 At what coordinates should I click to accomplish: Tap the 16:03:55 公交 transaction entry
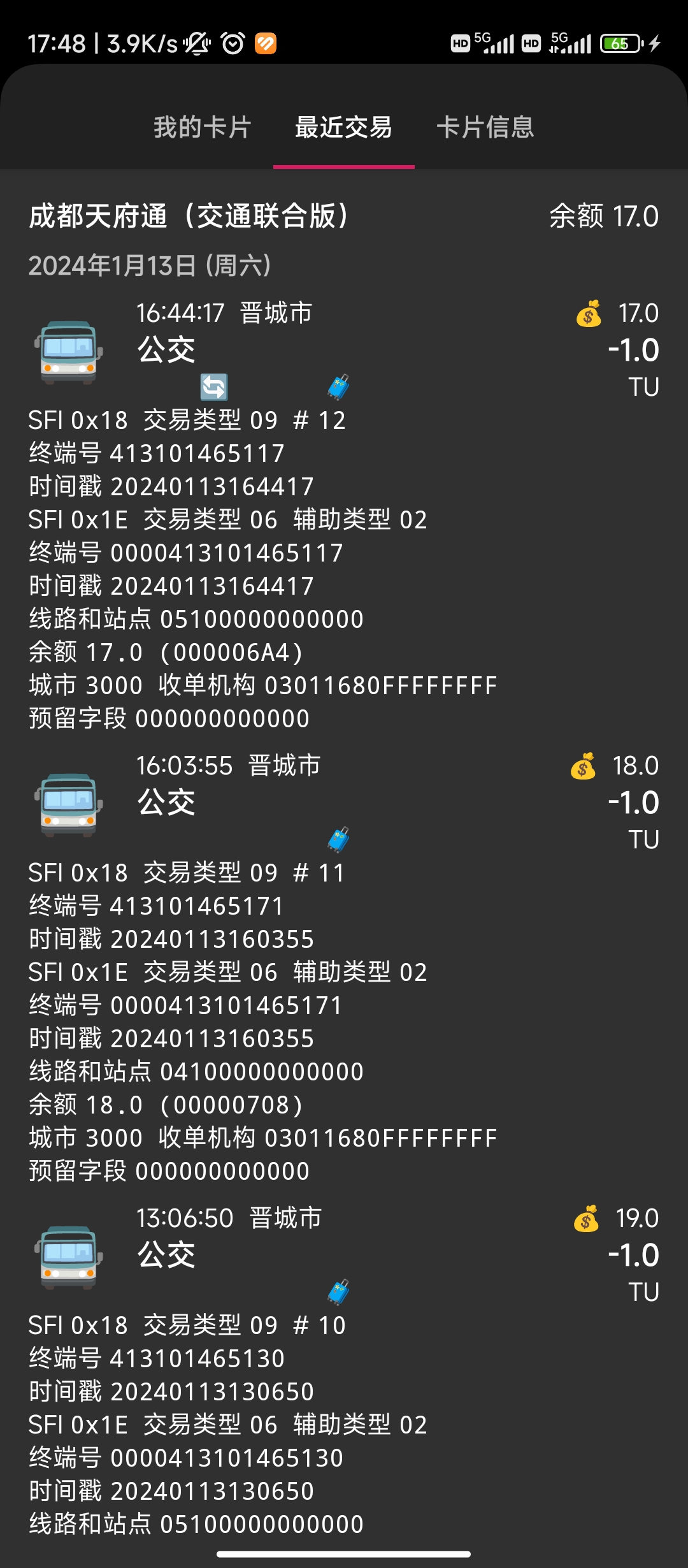(x=344, y=802)
